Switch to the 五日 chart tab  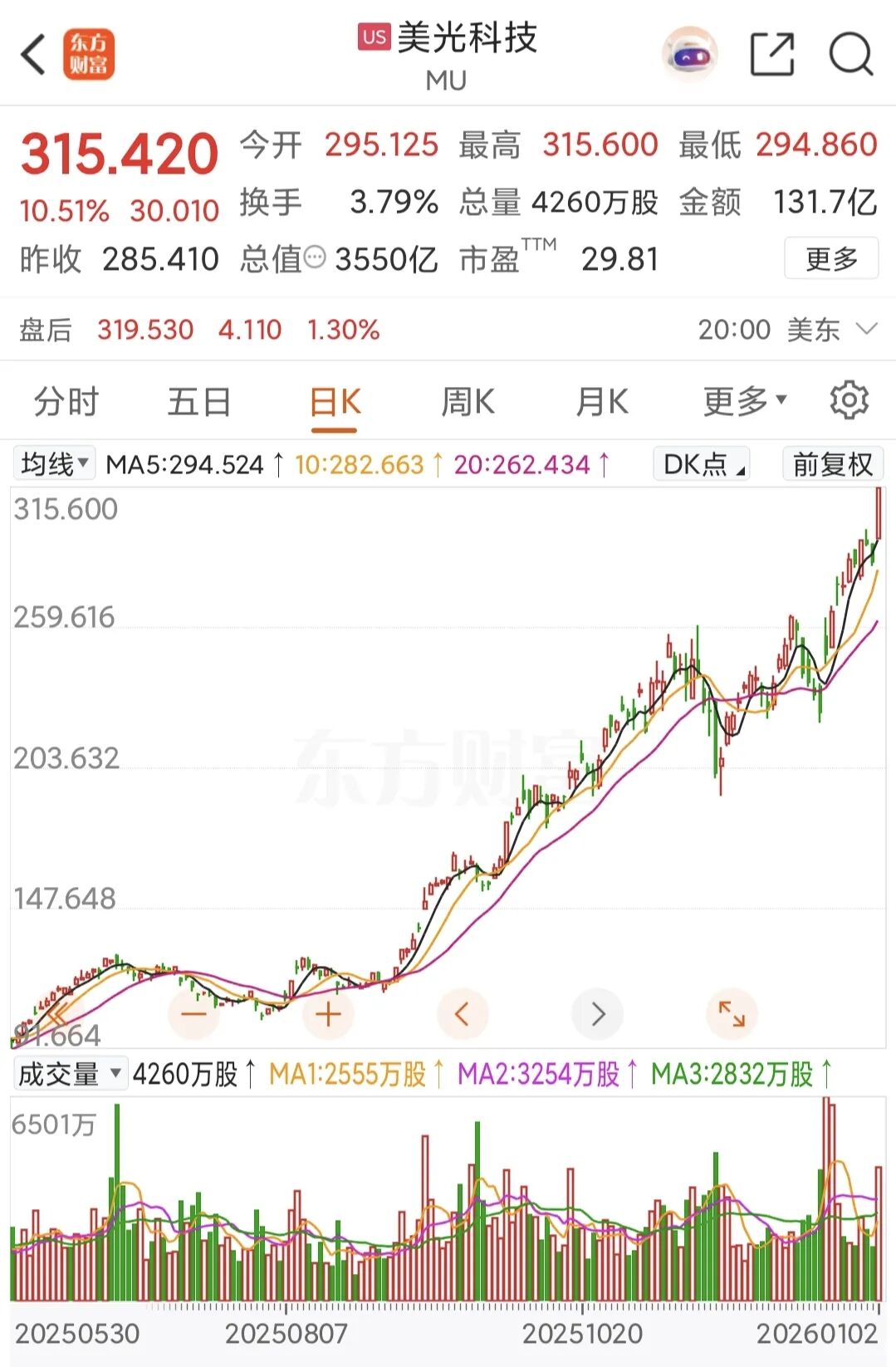point(199,402)
